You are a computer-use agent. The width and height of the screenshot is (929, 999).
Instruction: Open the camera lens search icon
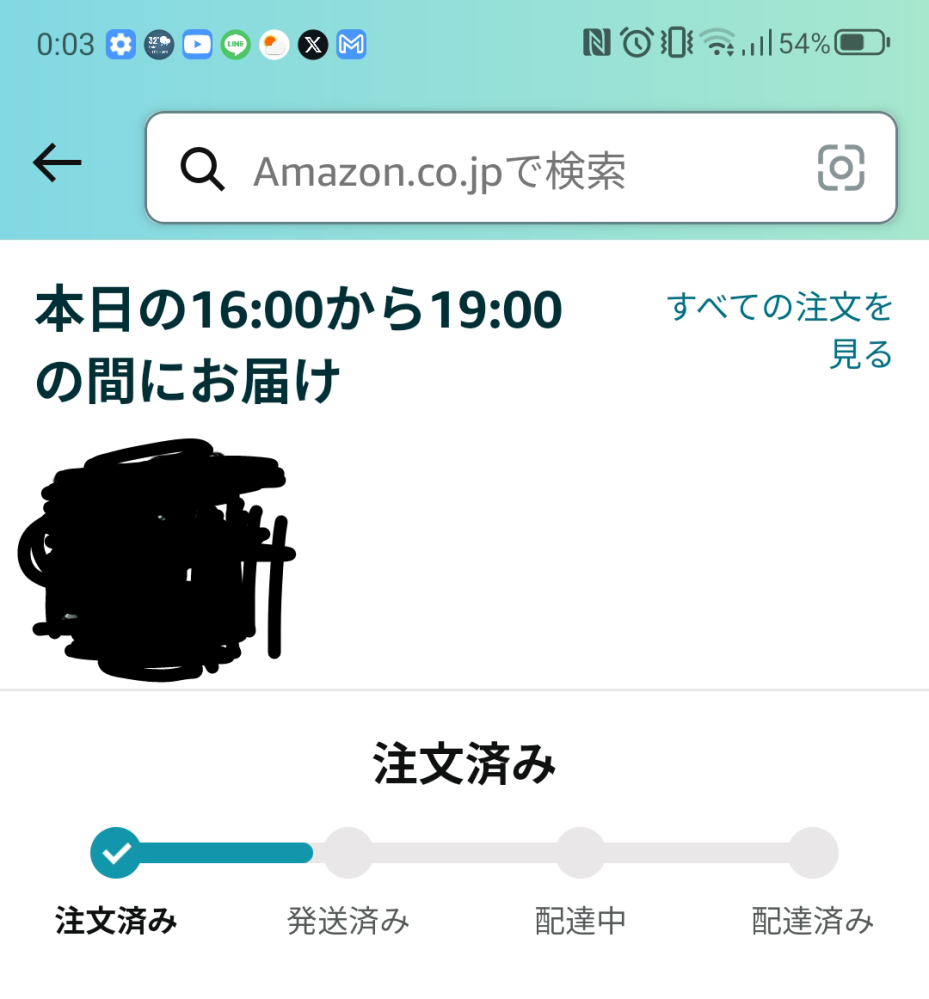839,168
